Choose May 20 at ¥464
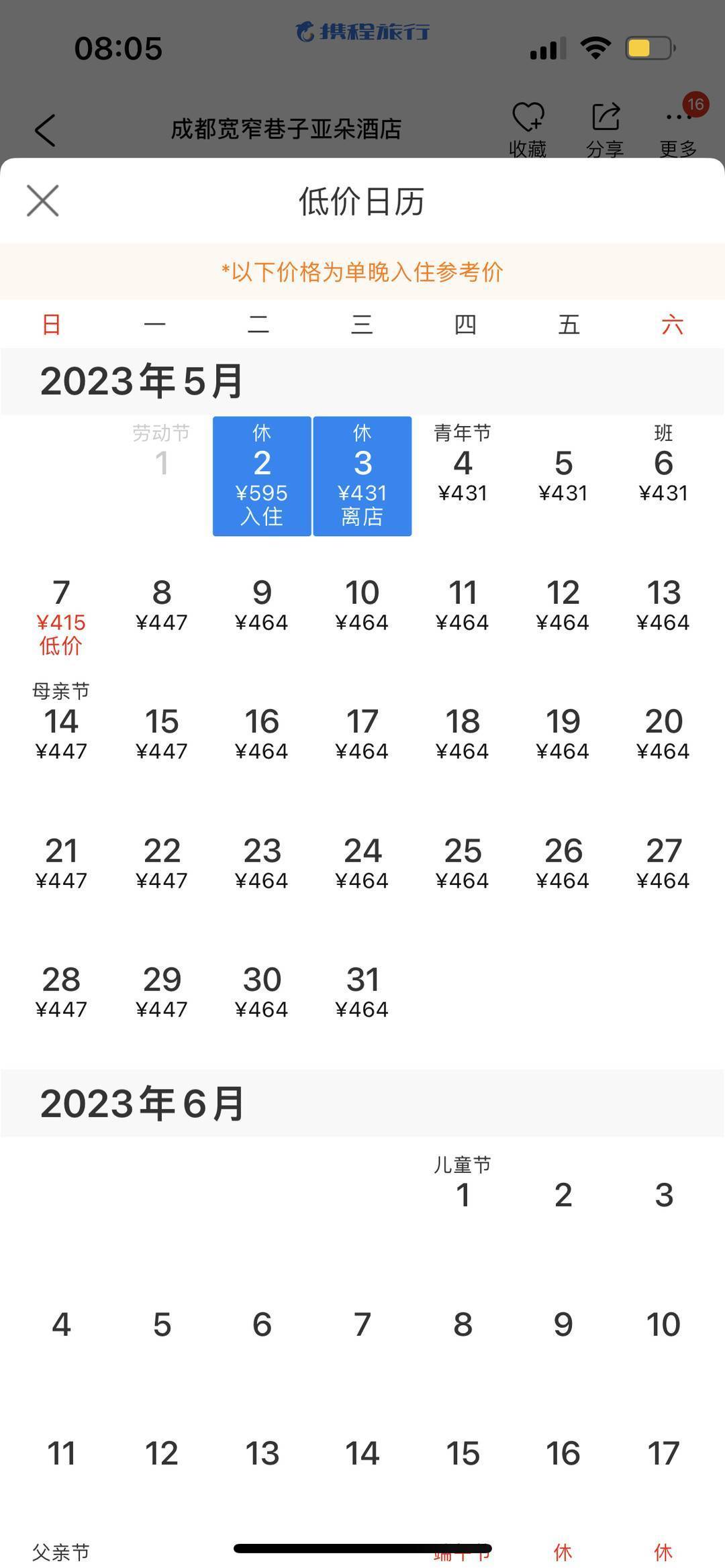 click(x=663, y=733)
